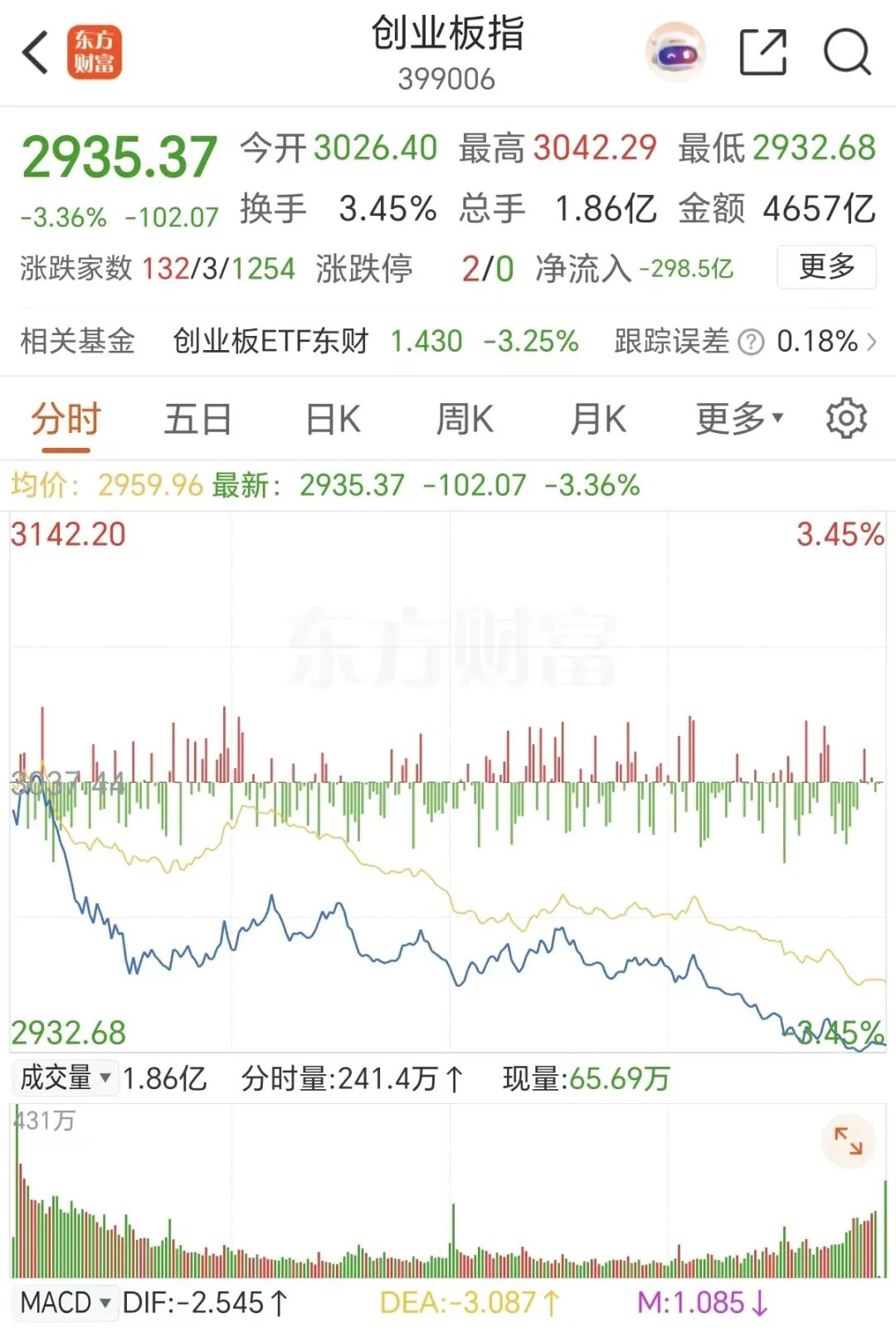Open the AI assistant robot icon
This screenshot has width=896, height=1328.
click(676, 53)
